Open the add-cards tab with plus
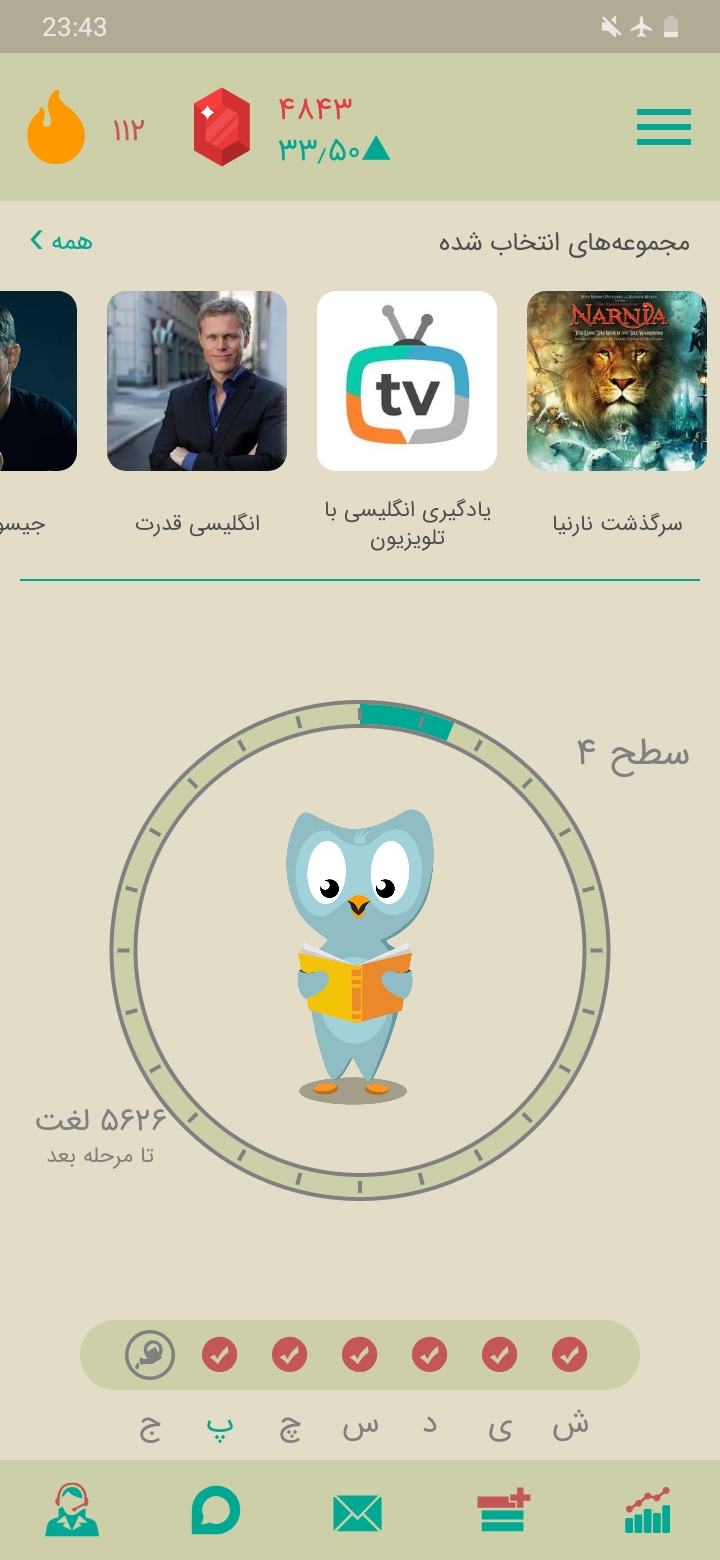The height and width of the screenshot is (1560, 720). (503, 1510)
